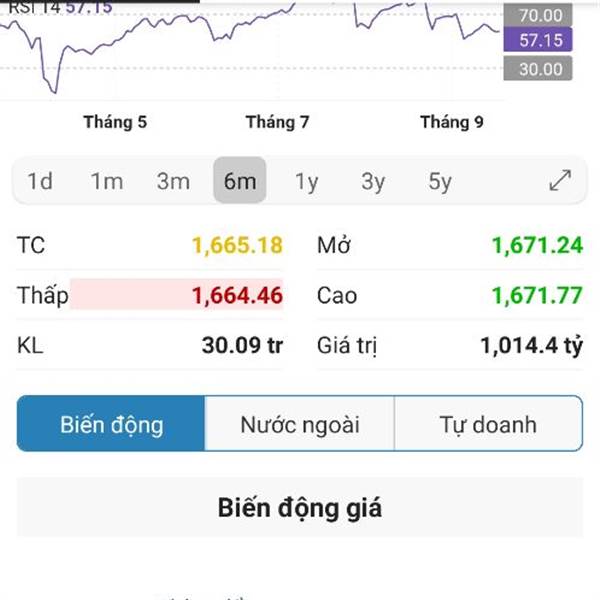
Task: View the 5y chart range
Action: coord(440,181)
